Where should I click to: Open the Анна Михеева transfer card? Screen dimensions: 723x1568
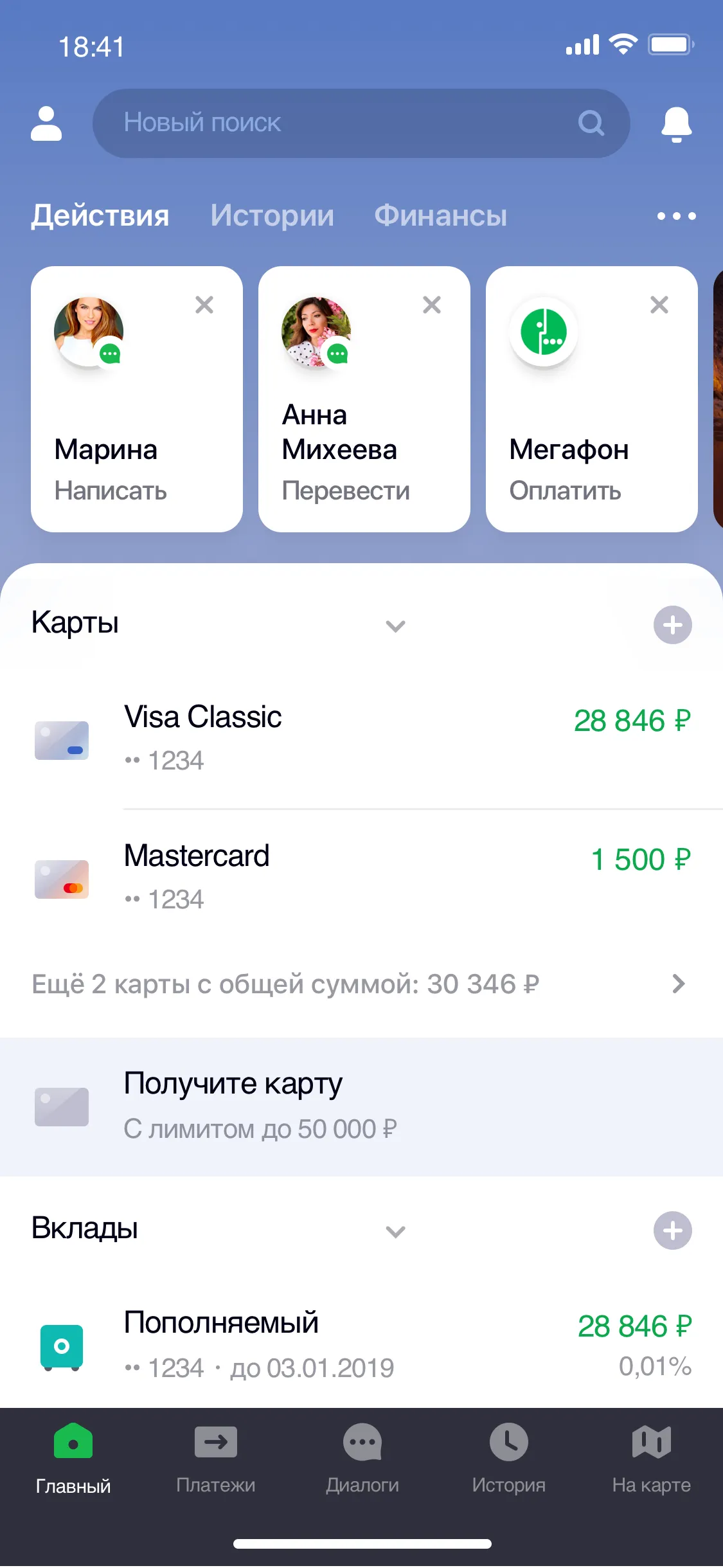[364, 399]
